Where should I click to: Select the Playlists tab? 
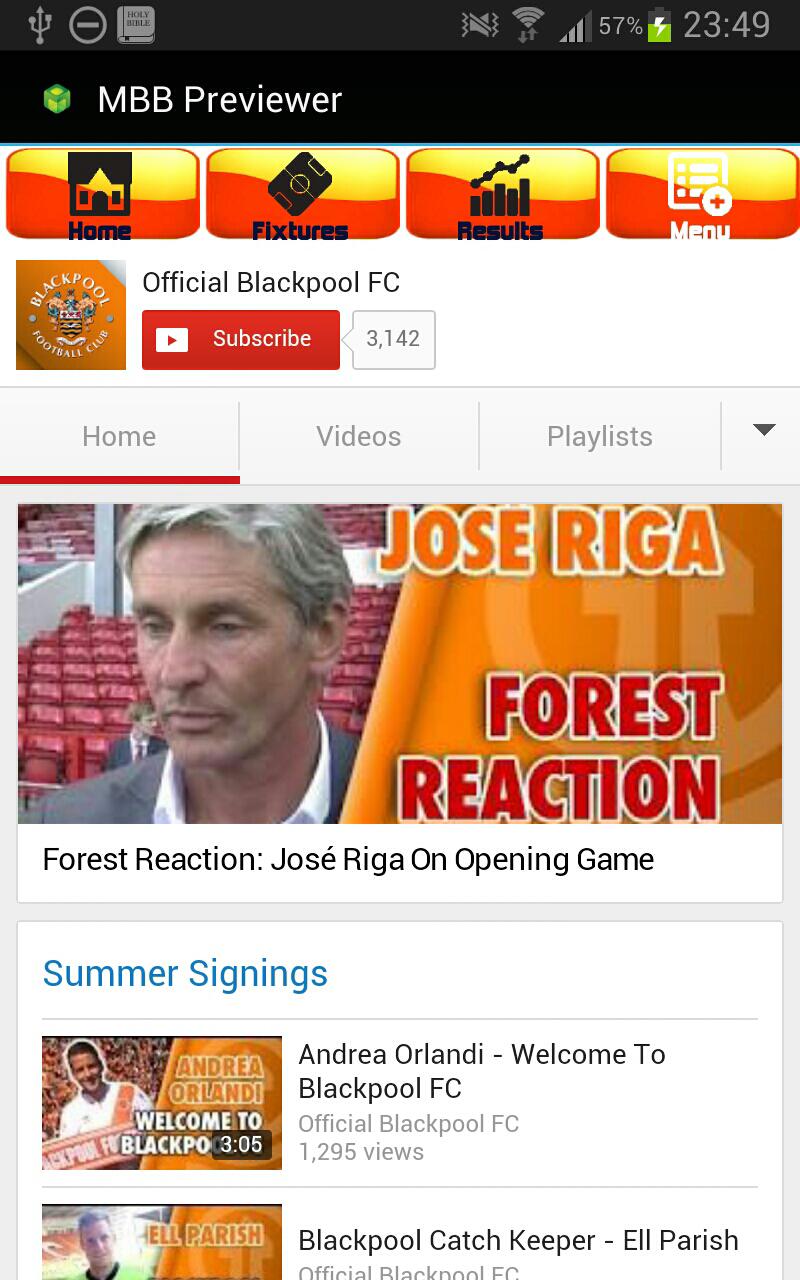point(599,436)
